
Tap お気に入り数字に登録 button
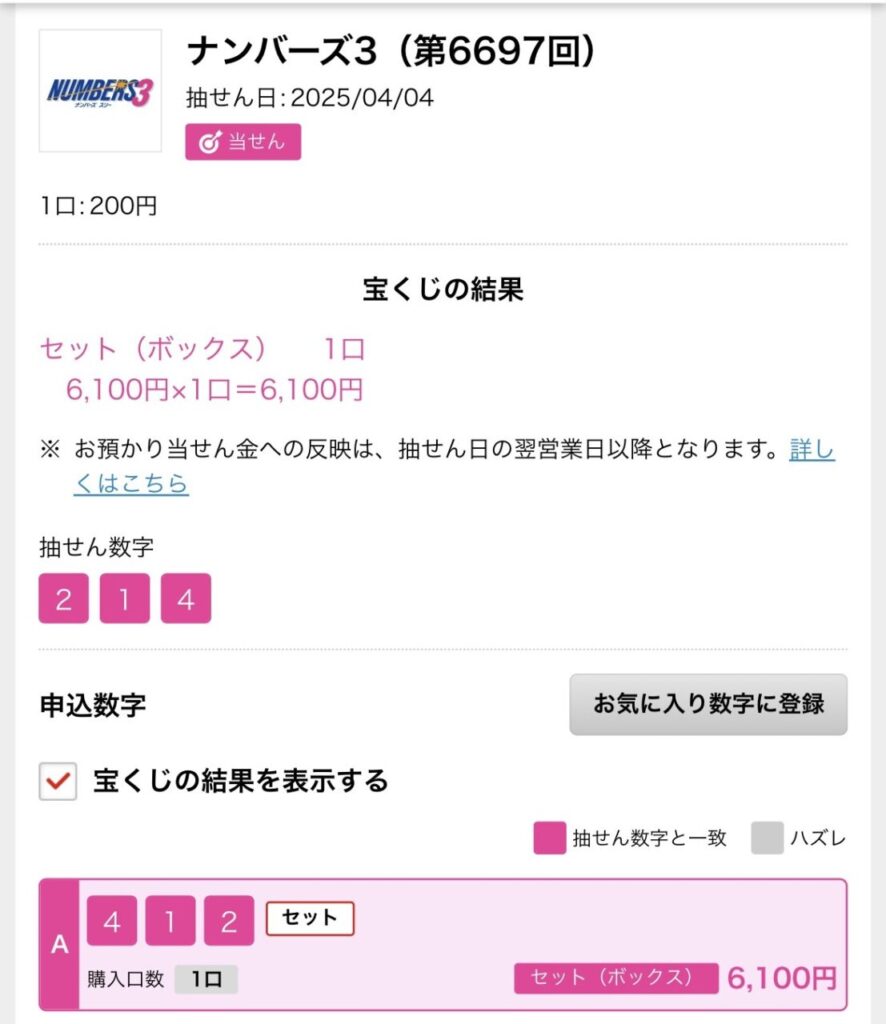pyautogui.click(x=708, y=704)
